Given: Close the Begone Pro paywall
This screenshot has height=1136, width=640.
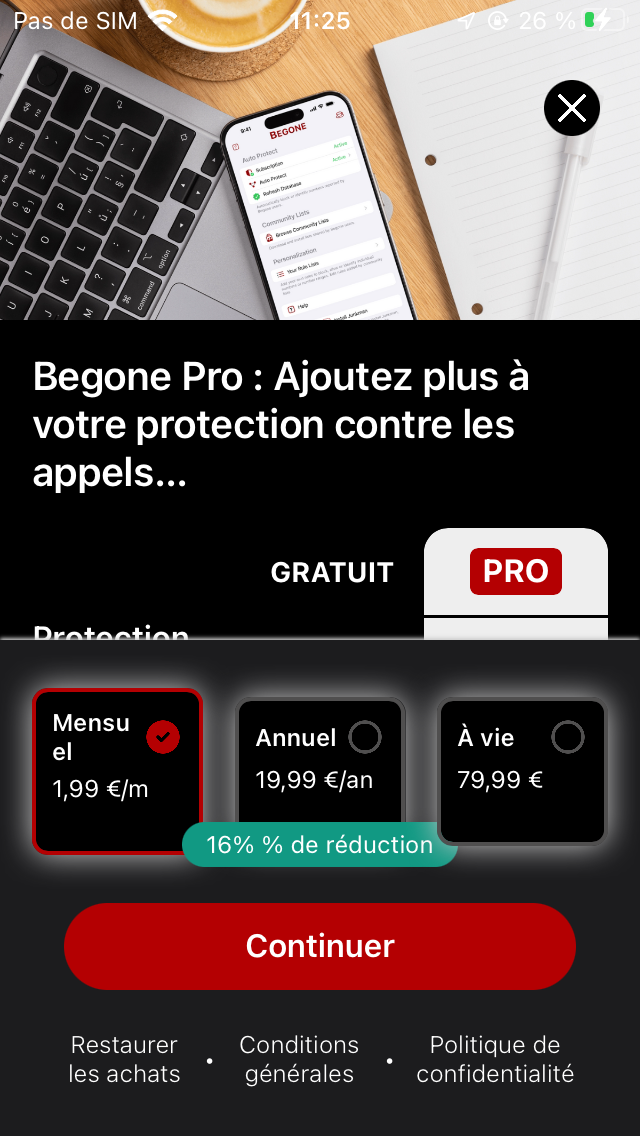Looking at the screenshot, I should tap(571, 108).
